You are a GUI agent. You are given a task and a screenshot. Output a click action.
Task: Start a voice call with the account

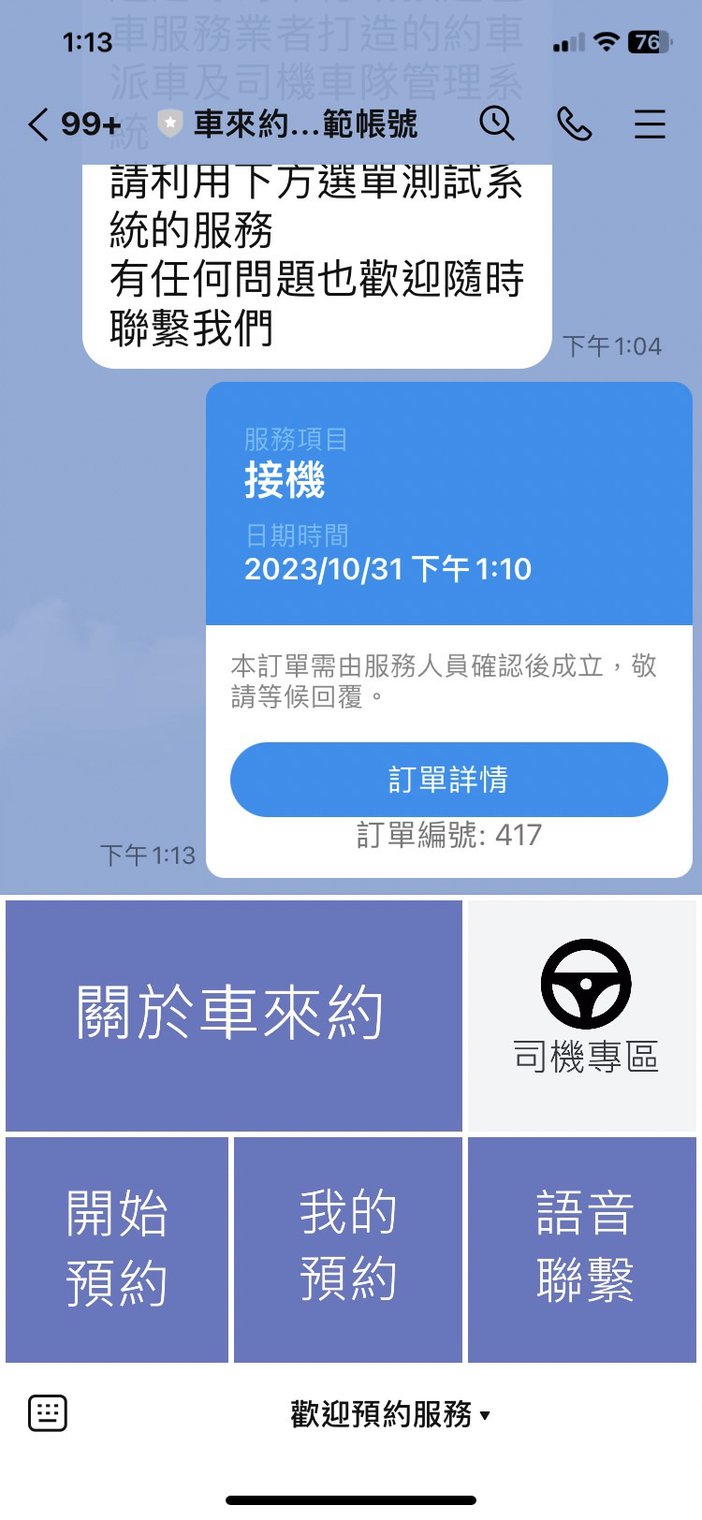(x=574, y=124)
